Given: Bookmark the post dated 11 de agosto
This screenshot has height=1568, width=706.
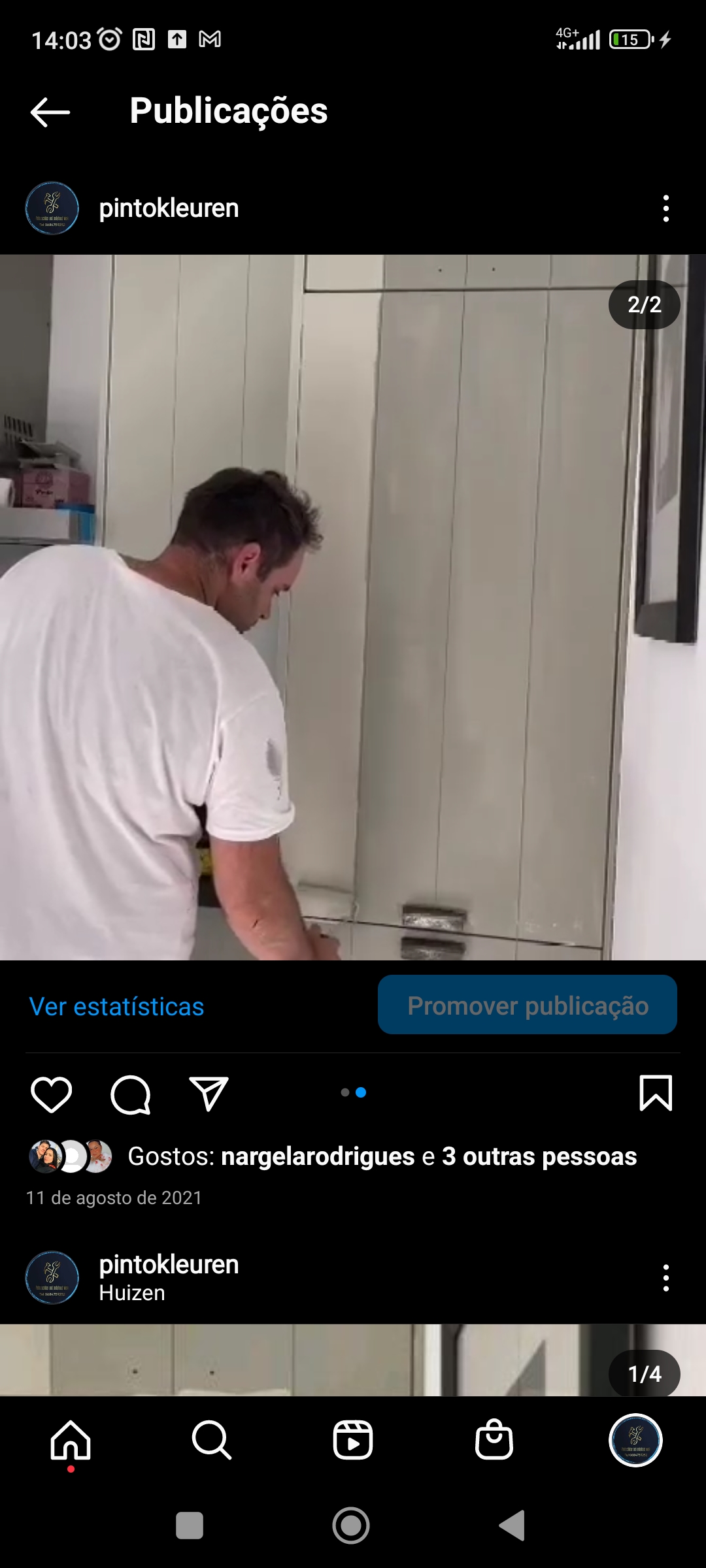Looking at the screenshot, I should 655,1093.
